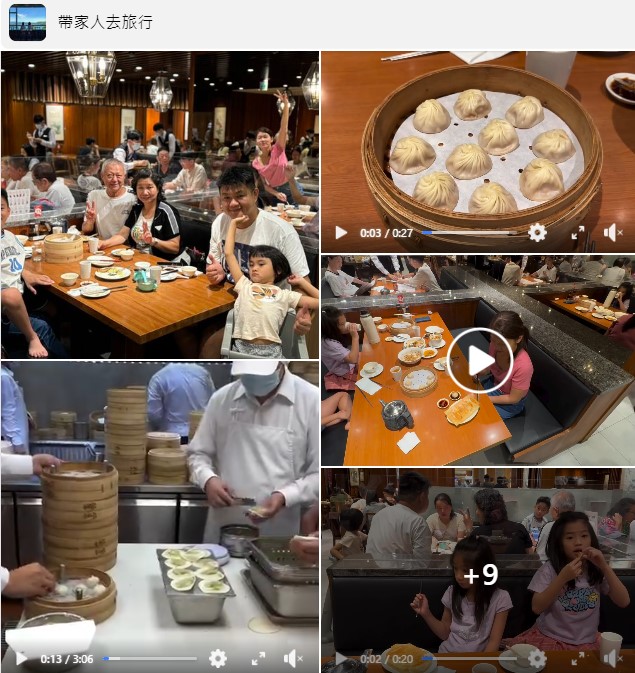The height and width of the screenshot is (673, 635).
Task: Unmute the 0:20 video
Action: click(613, 659)
